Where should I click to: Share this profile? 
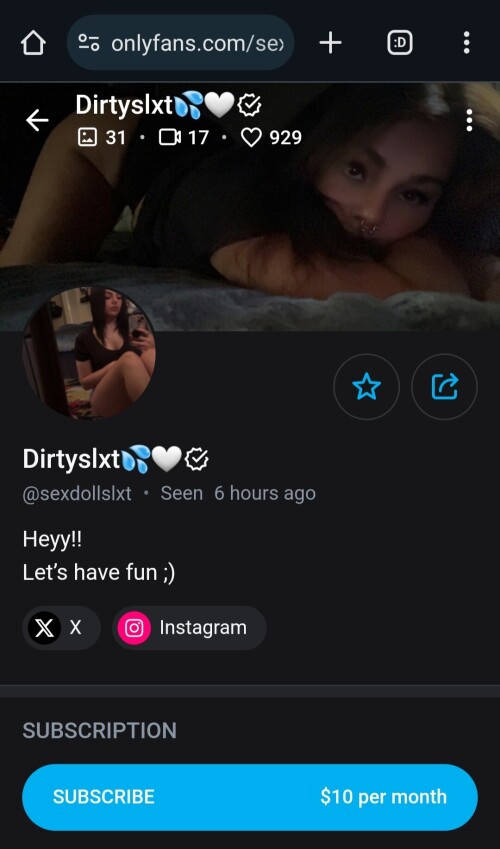click(x=444, y=387)
